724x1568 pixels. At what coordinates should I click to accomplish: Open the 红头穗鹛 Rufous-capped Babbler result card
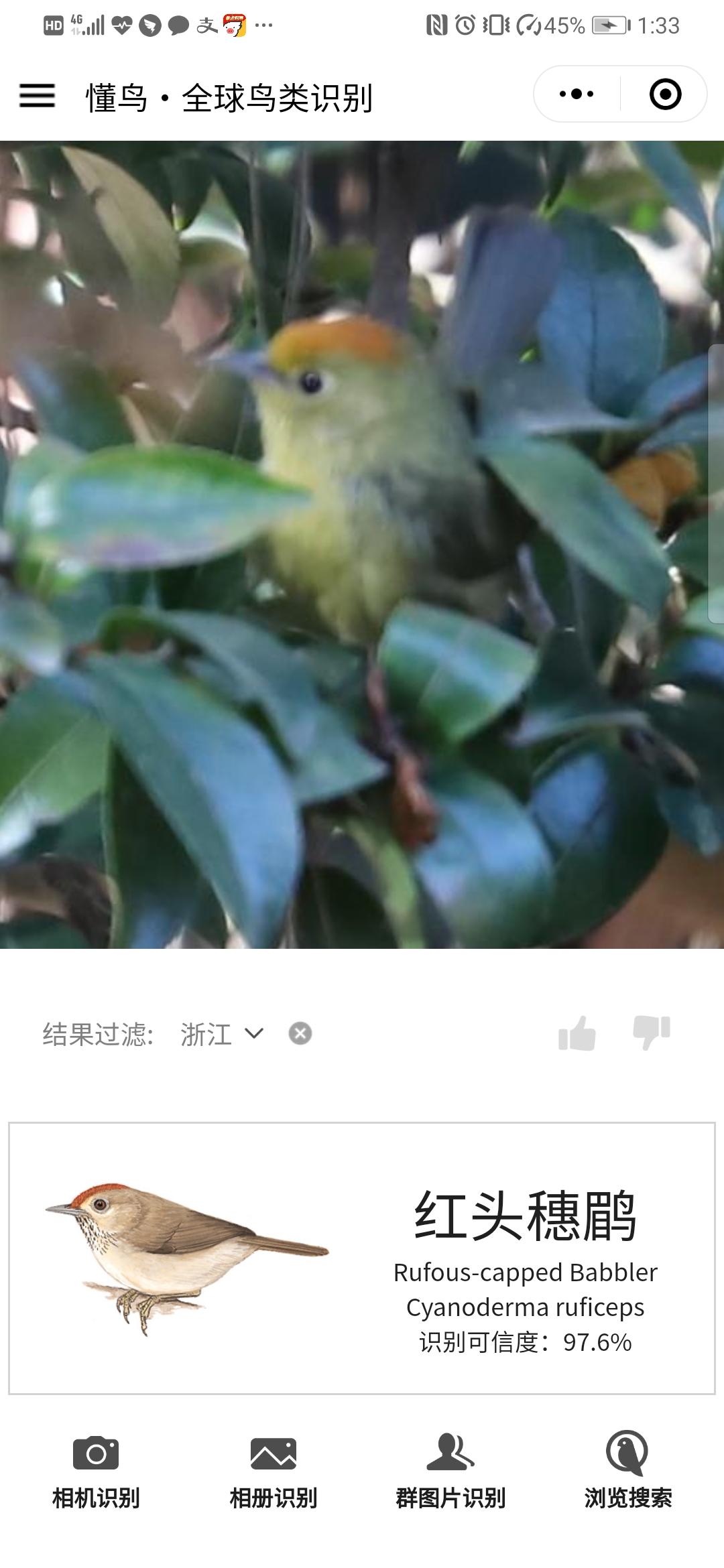(x=362, y=1258)
